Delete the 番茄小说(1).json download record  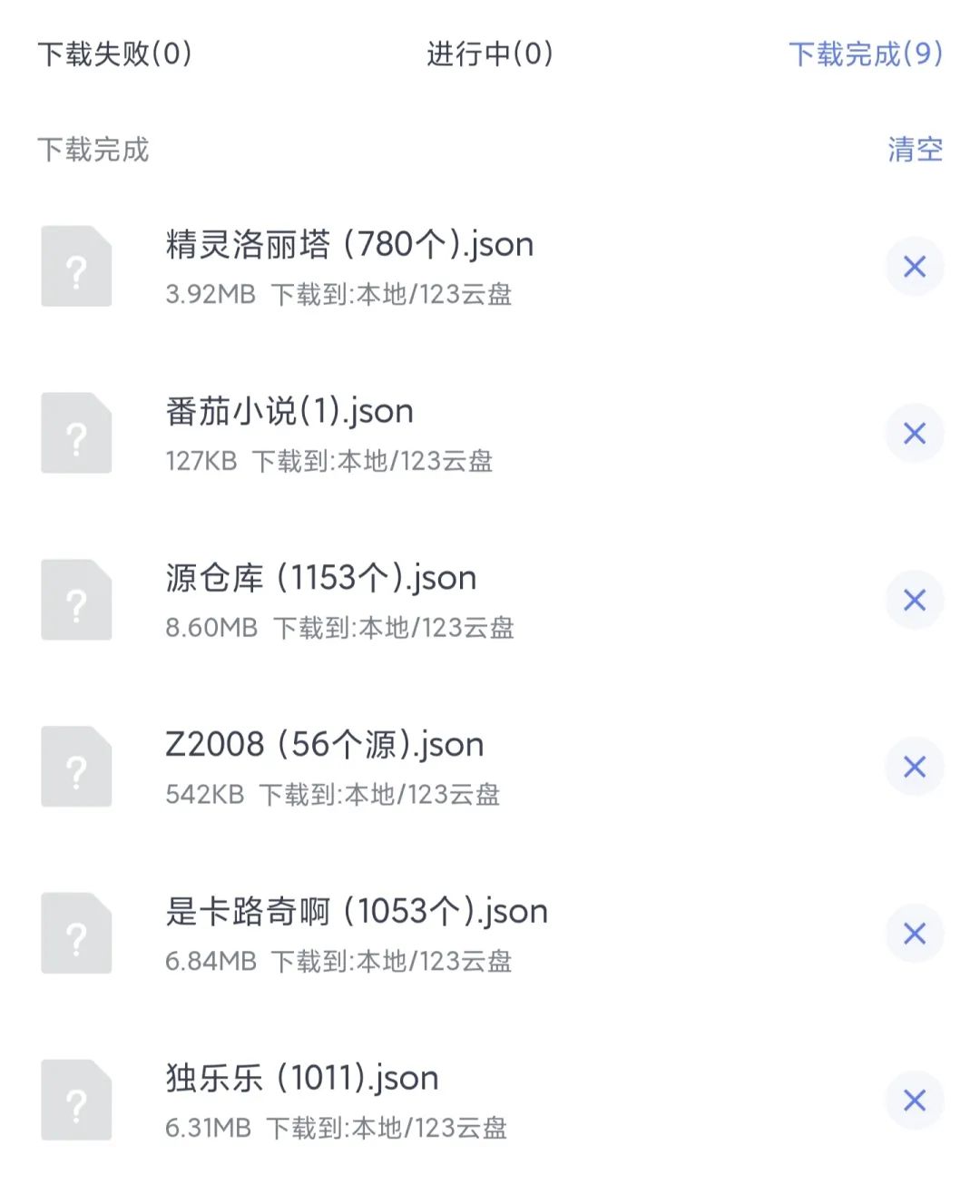point(915,434)
